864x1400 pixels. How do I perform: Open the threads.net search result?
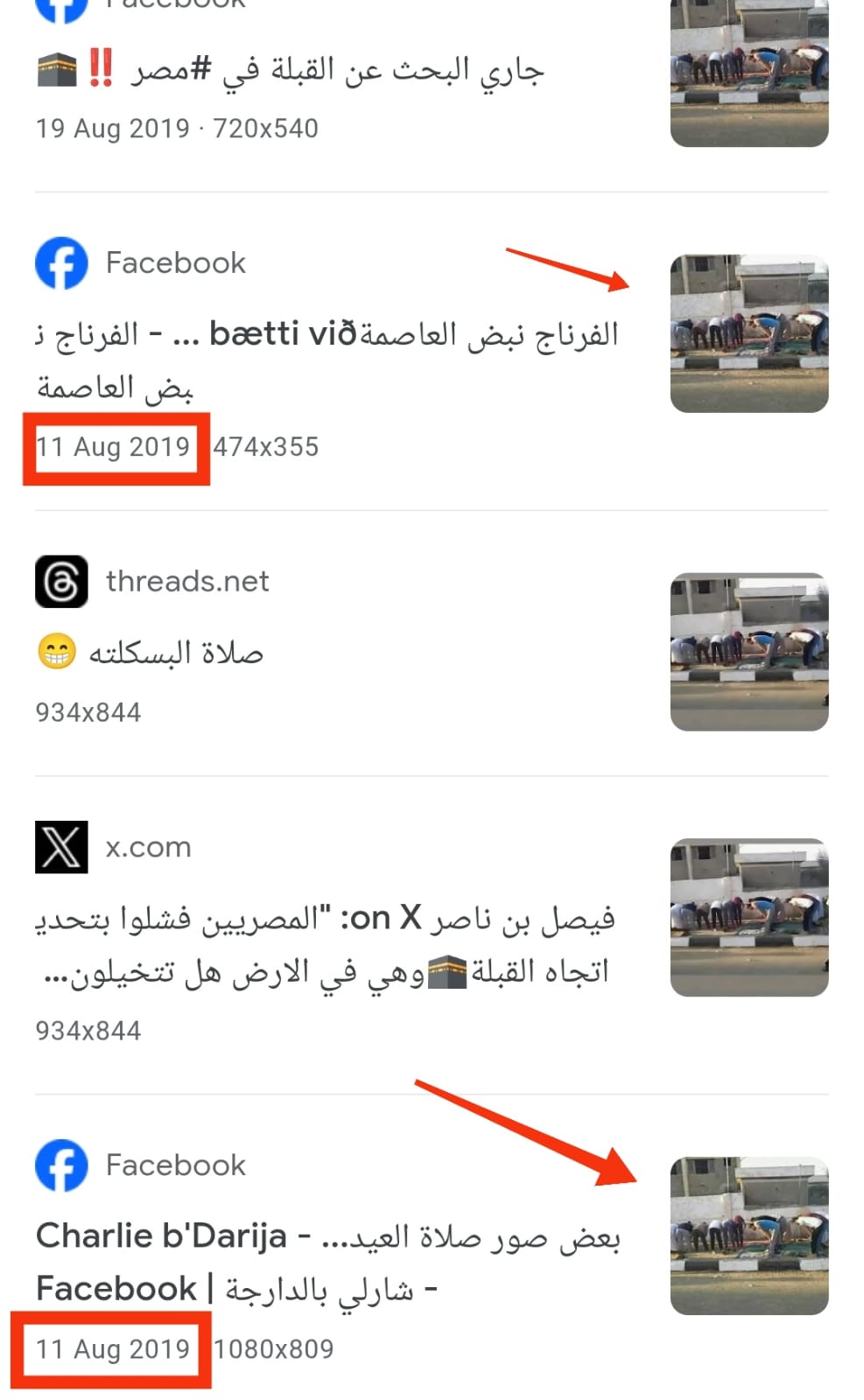click(x=175, y=653)
